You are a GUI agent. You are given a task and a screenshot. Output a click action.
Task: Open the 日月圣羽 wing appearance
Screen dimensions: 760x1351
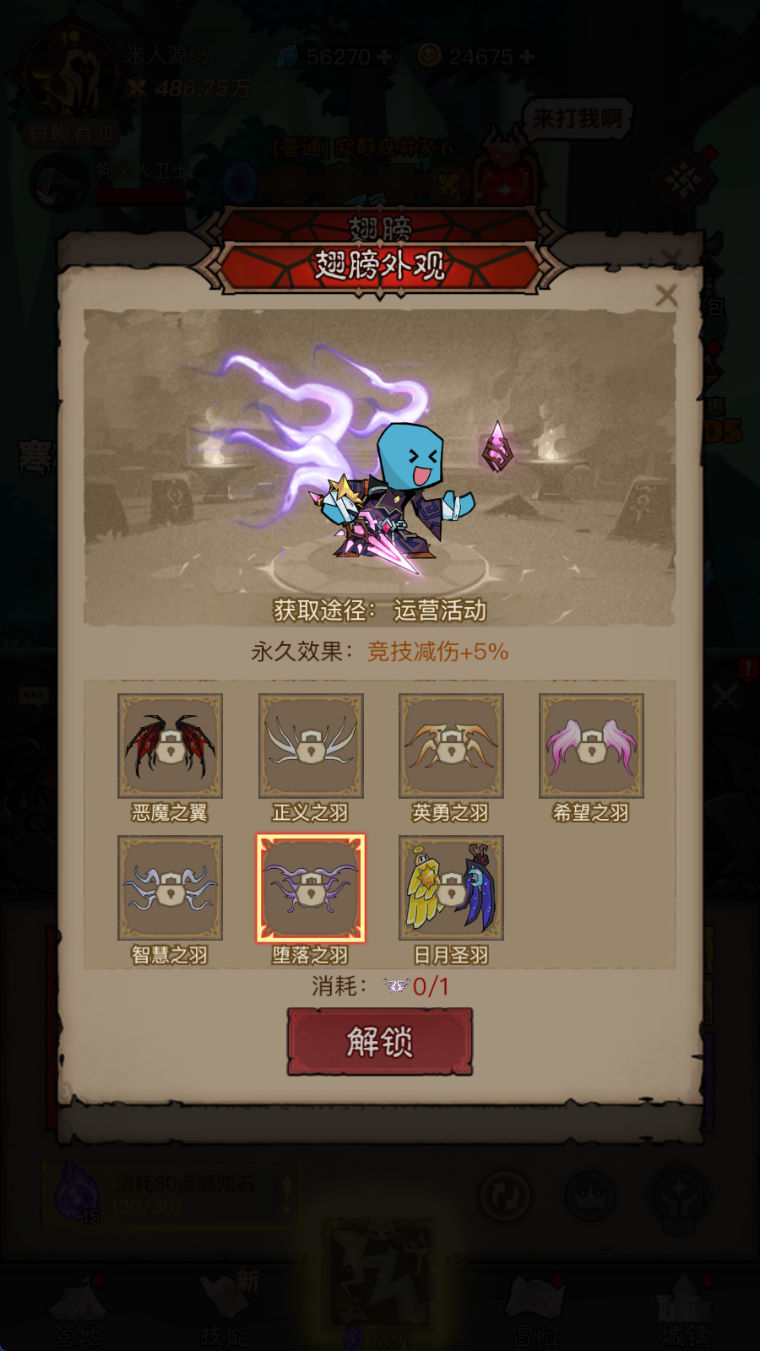pyautogui.click(x=451, y=888)
